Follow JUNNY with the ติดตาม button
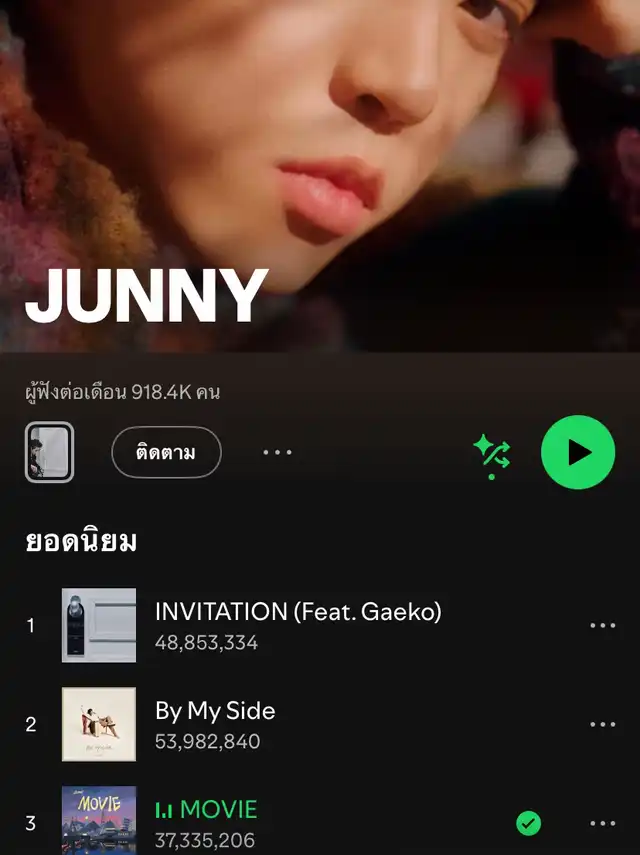Viewport: 640px width, 855px height. [x=166, y=453]
